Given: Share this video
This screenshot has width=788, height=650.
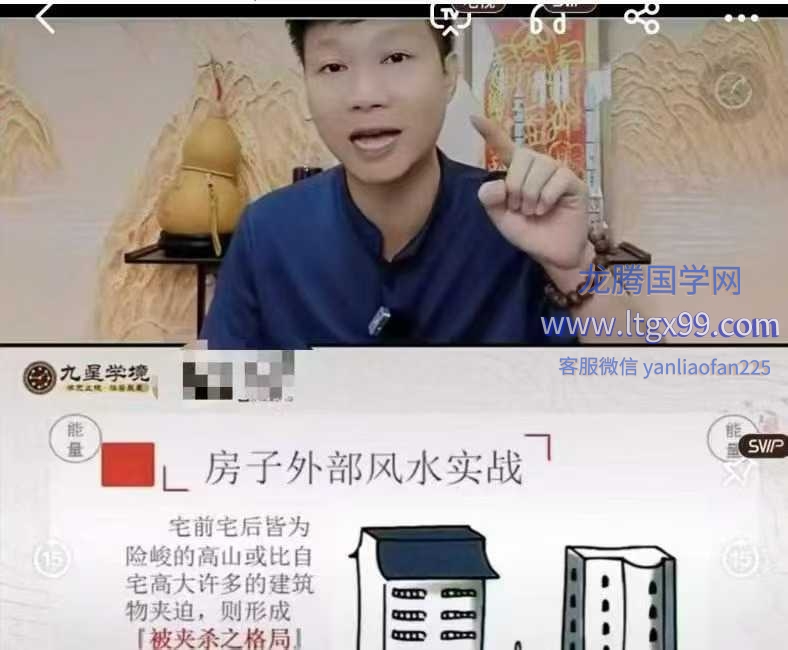Looking at the screenshot, I should point(641,17).
